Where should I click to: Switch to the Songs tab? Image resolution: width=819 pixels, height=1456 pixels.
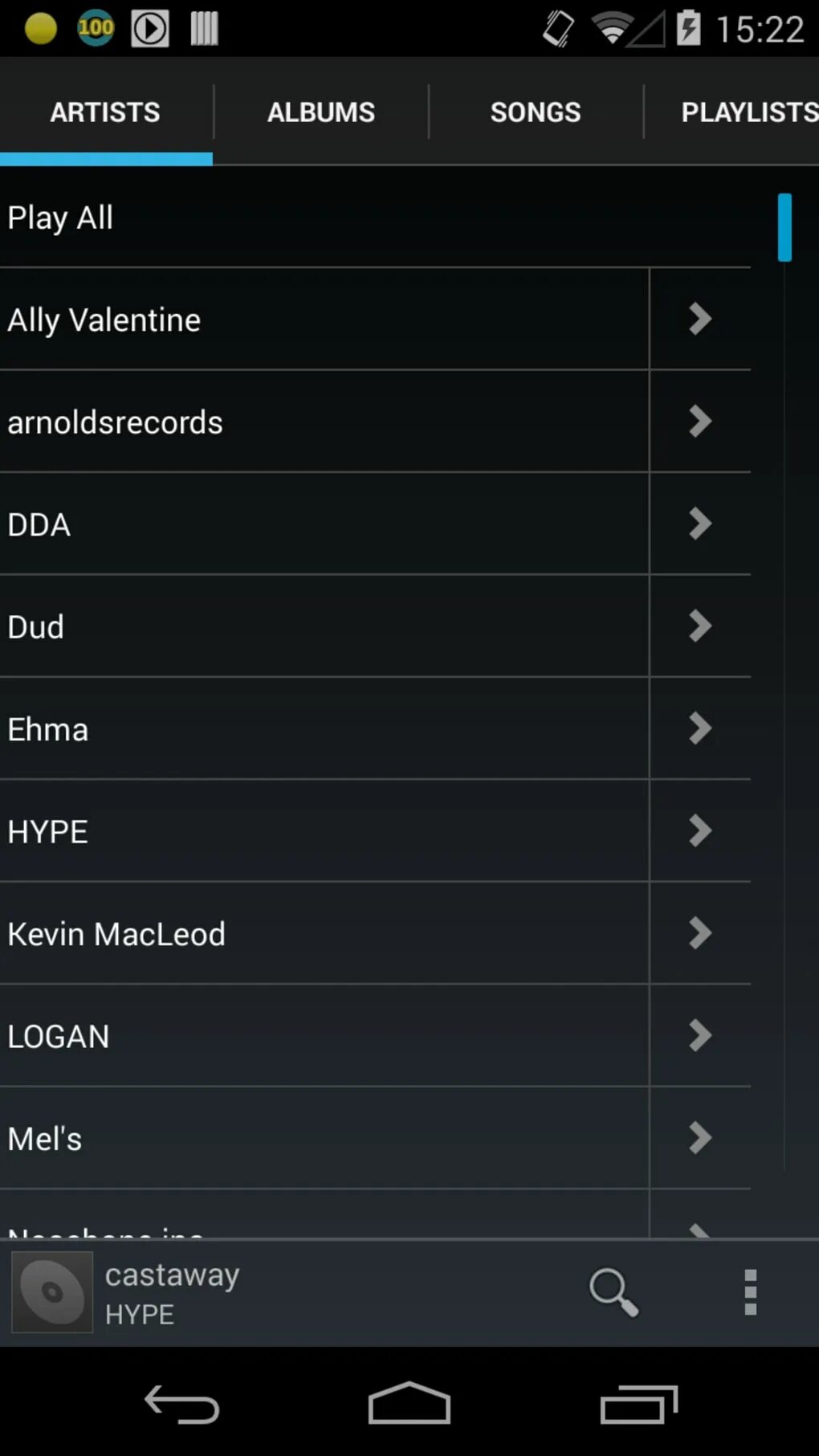[535, 112]
